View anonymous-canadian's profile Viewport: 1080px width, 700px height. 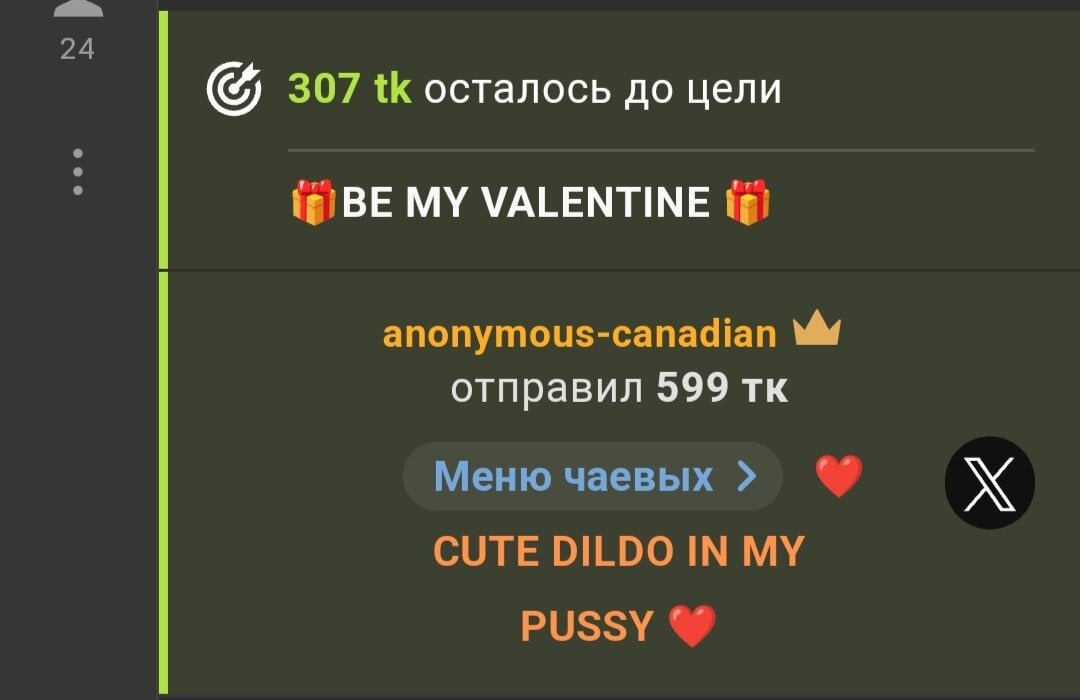[x=580, y=334]
